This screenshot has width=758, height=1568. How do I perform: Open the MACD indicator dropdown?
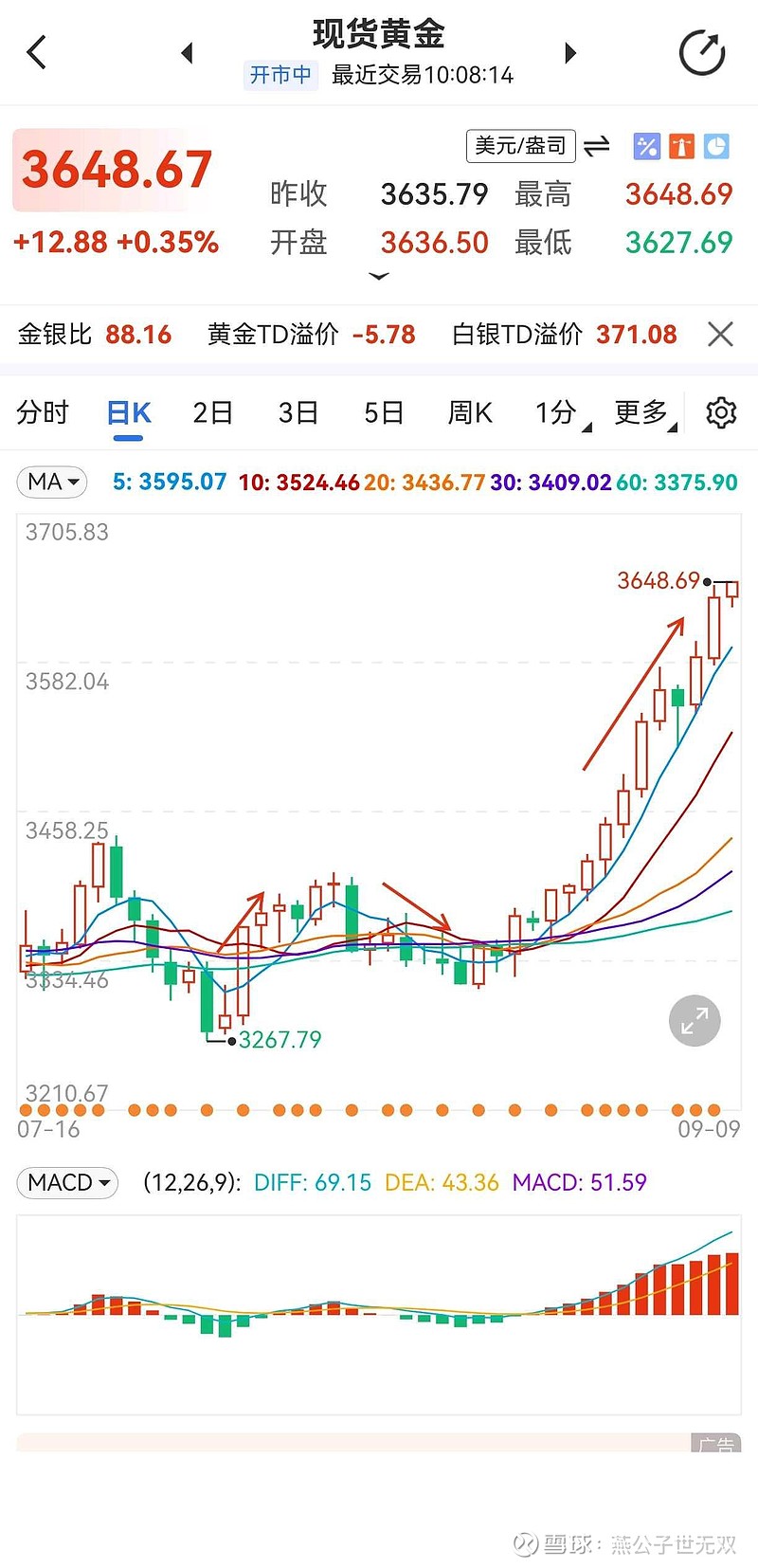click(66, 1182)
